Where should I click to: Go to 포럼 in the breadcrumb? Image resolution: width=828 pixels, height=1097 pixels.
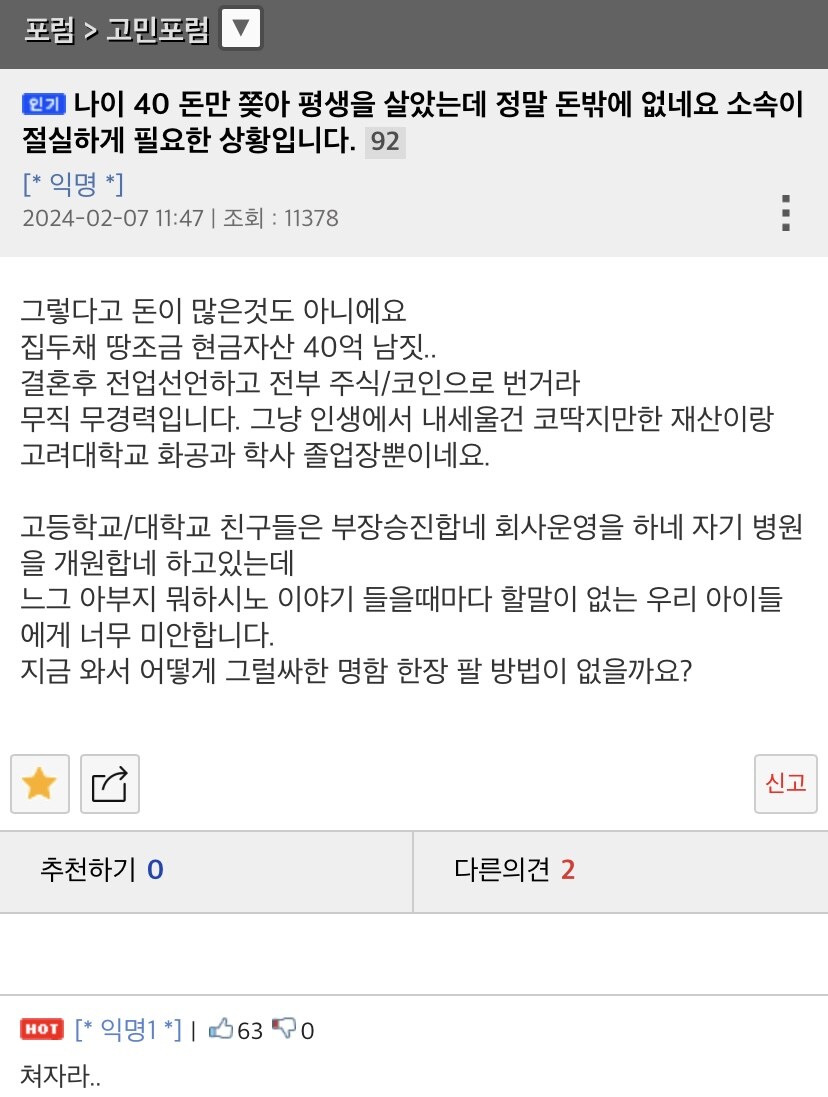48,30
